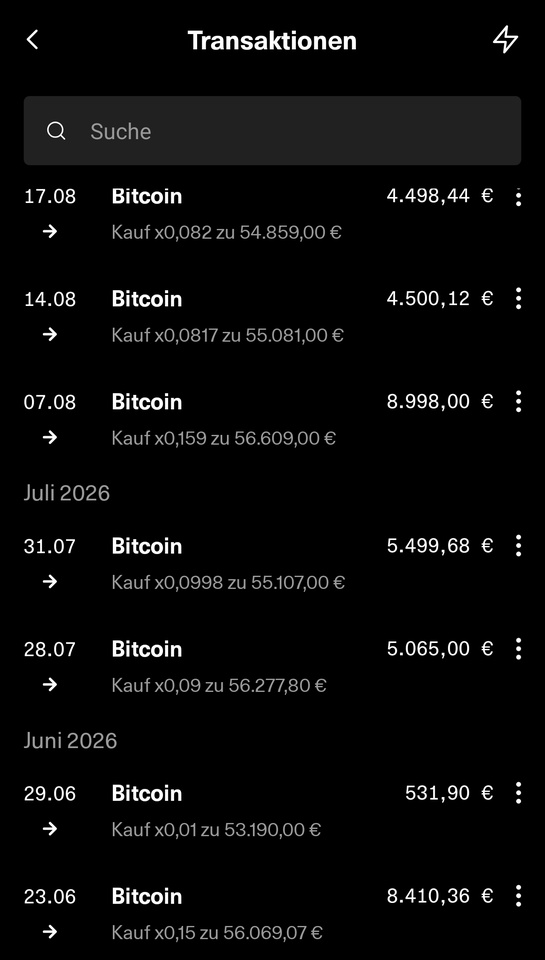Show more options for the 07.08 transaction

tap(518, 402)
